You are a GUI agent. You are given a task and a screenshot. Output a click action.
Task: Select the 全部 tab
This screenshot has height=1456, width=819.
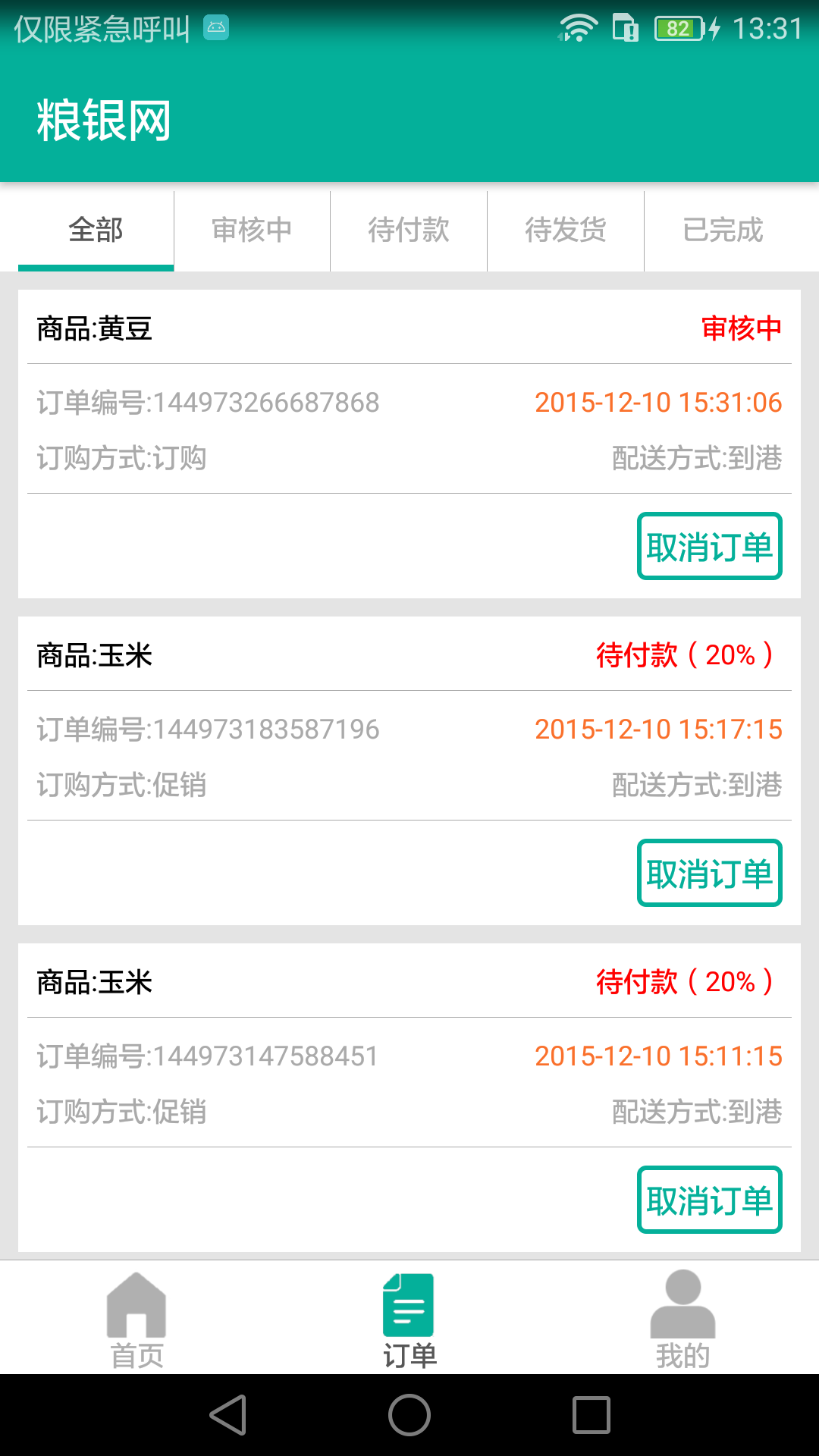(96, 231)
